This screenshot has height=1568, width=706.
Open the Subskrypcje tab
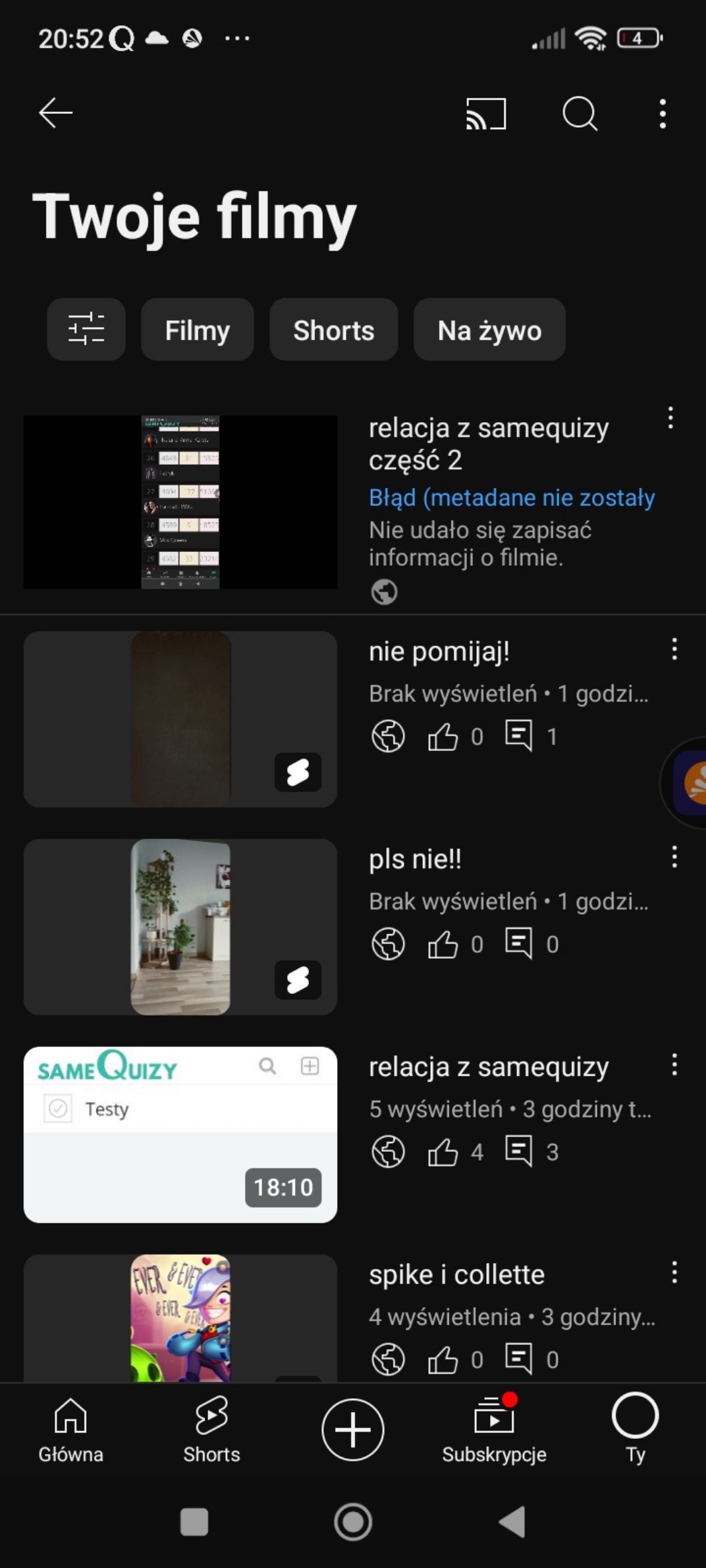pos(494,1429)
